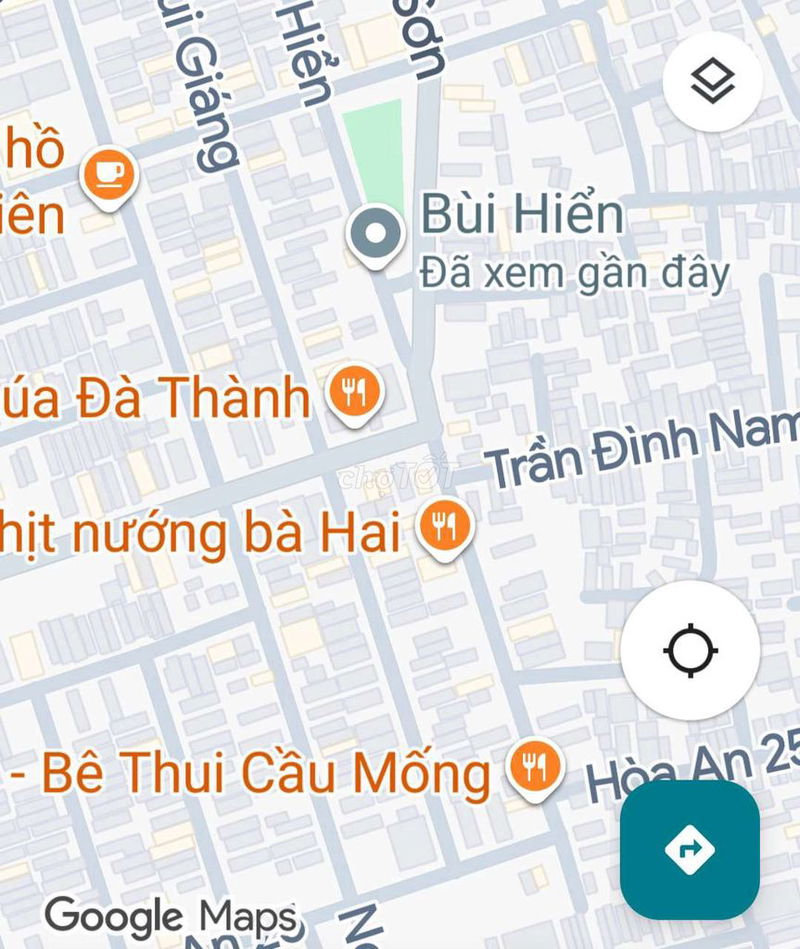Open the Đà Thành restaurant marker
The image size is (800, 949).
tap(355, 393)
